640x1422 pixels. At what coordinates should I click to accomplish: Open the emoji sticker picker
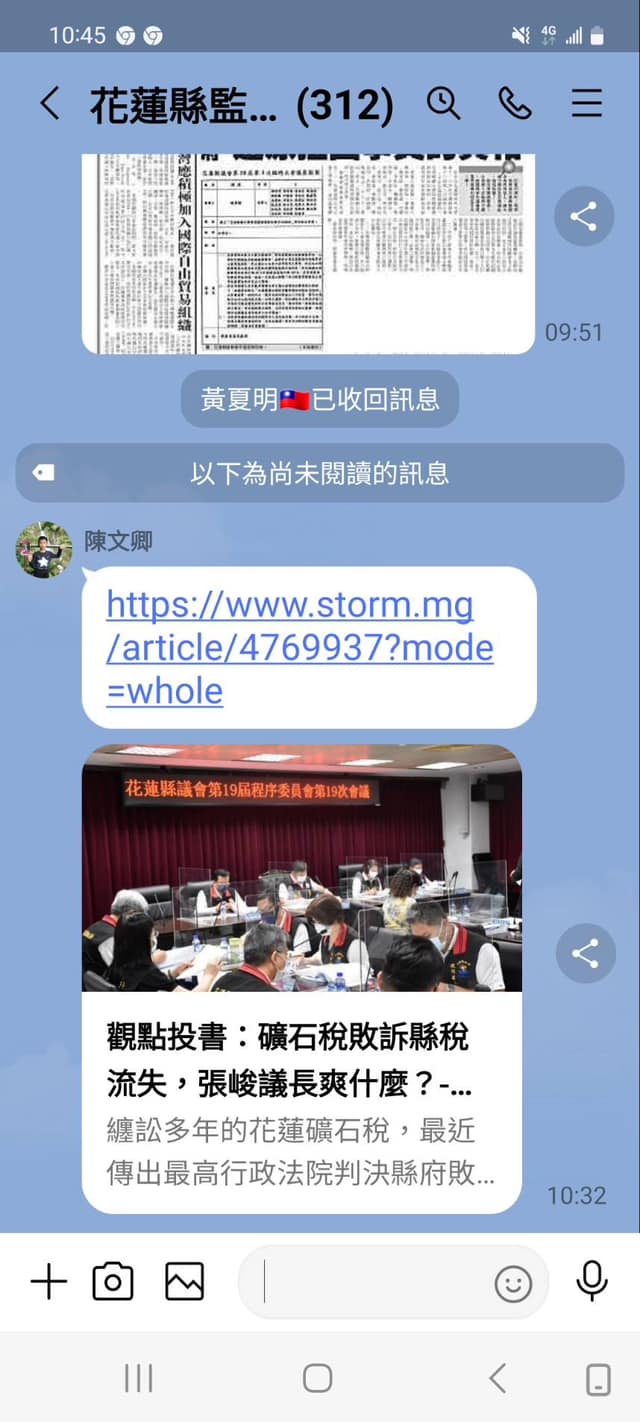click(513, 1283)
